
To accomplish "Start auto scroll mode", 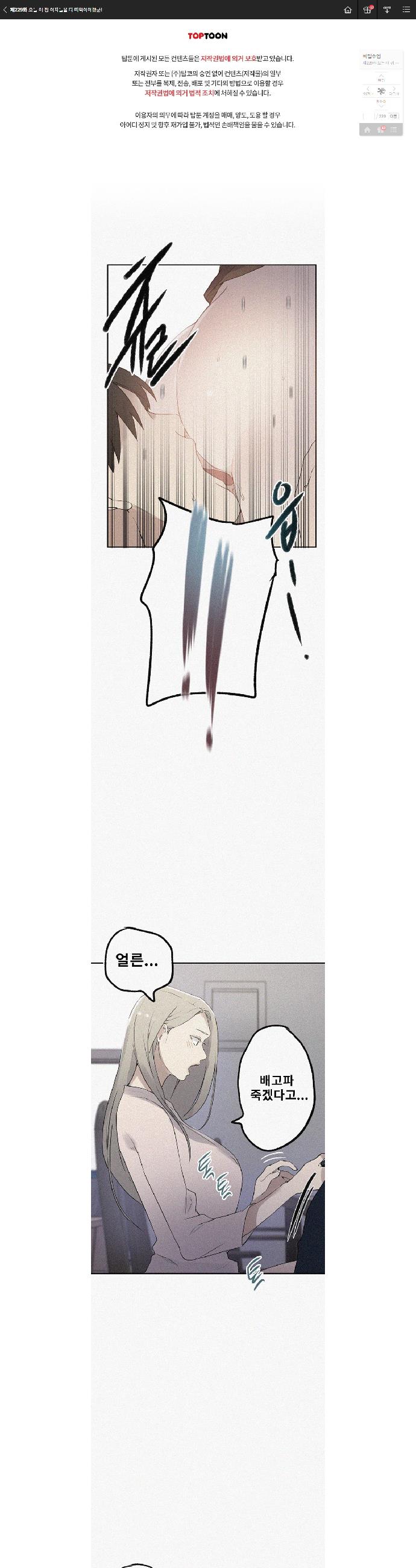I will (x=387, y=10).
